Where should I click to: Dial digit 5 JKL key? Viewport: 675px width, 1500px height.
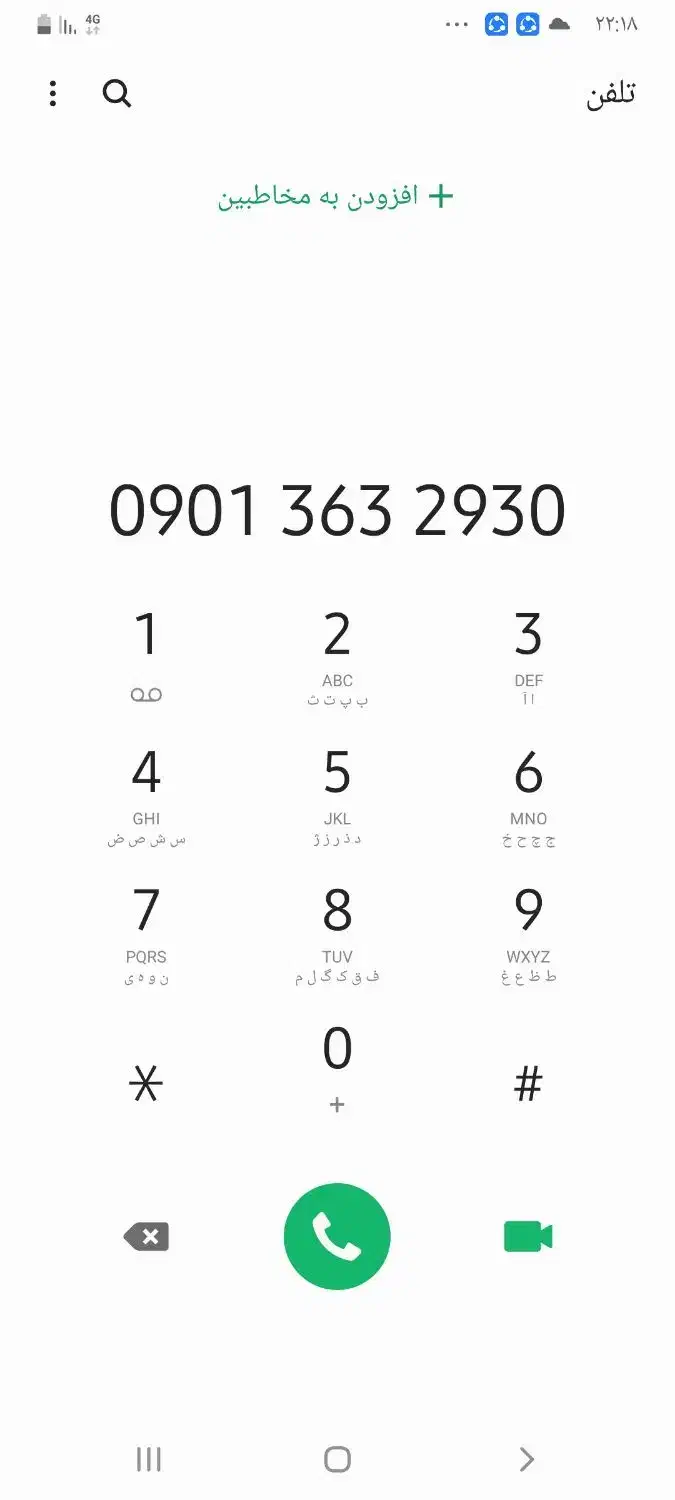click(337, 794)
